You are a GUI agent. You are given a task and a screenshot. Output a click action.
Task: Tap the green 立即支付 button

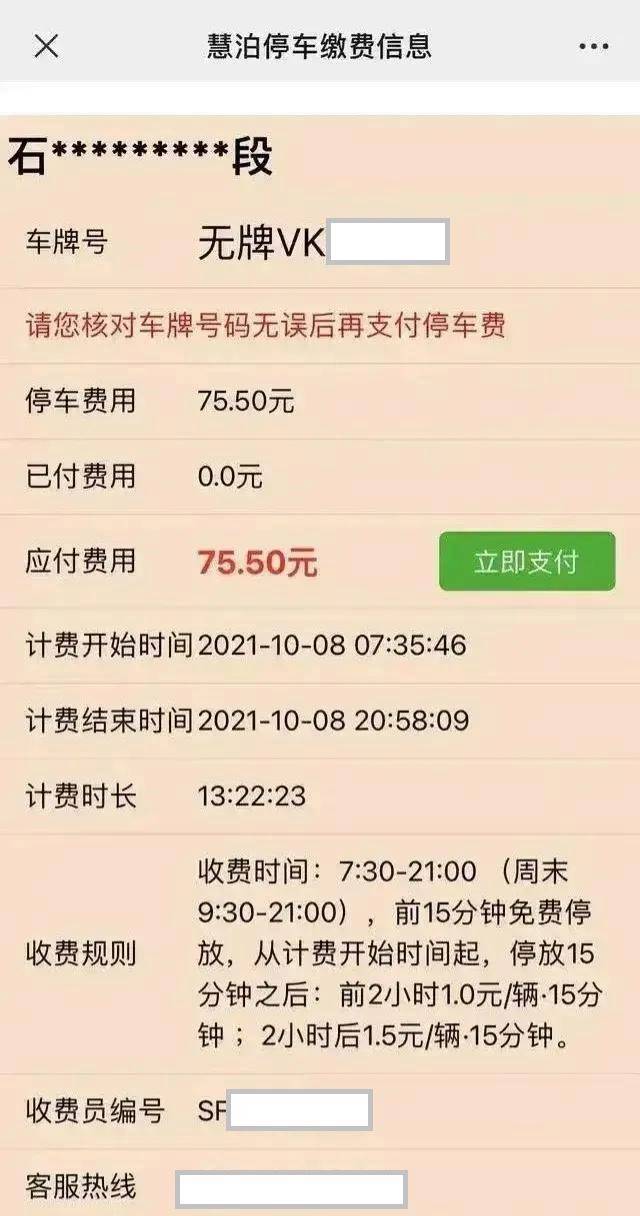[x=527, y=561]
